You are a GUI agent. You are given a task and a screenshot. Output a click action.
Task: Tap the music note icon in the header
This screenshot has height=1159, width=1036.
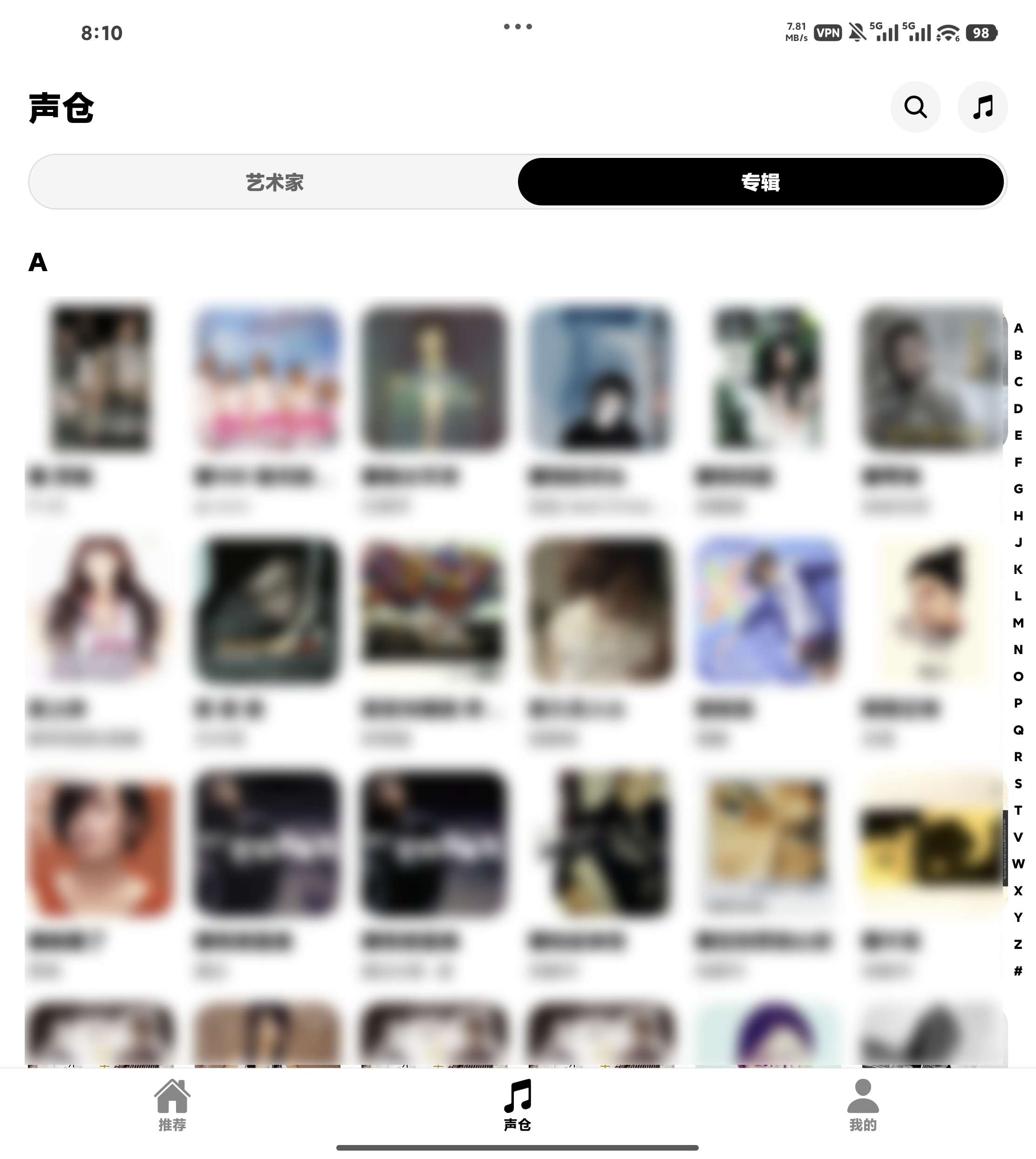[x=982, y=107]
